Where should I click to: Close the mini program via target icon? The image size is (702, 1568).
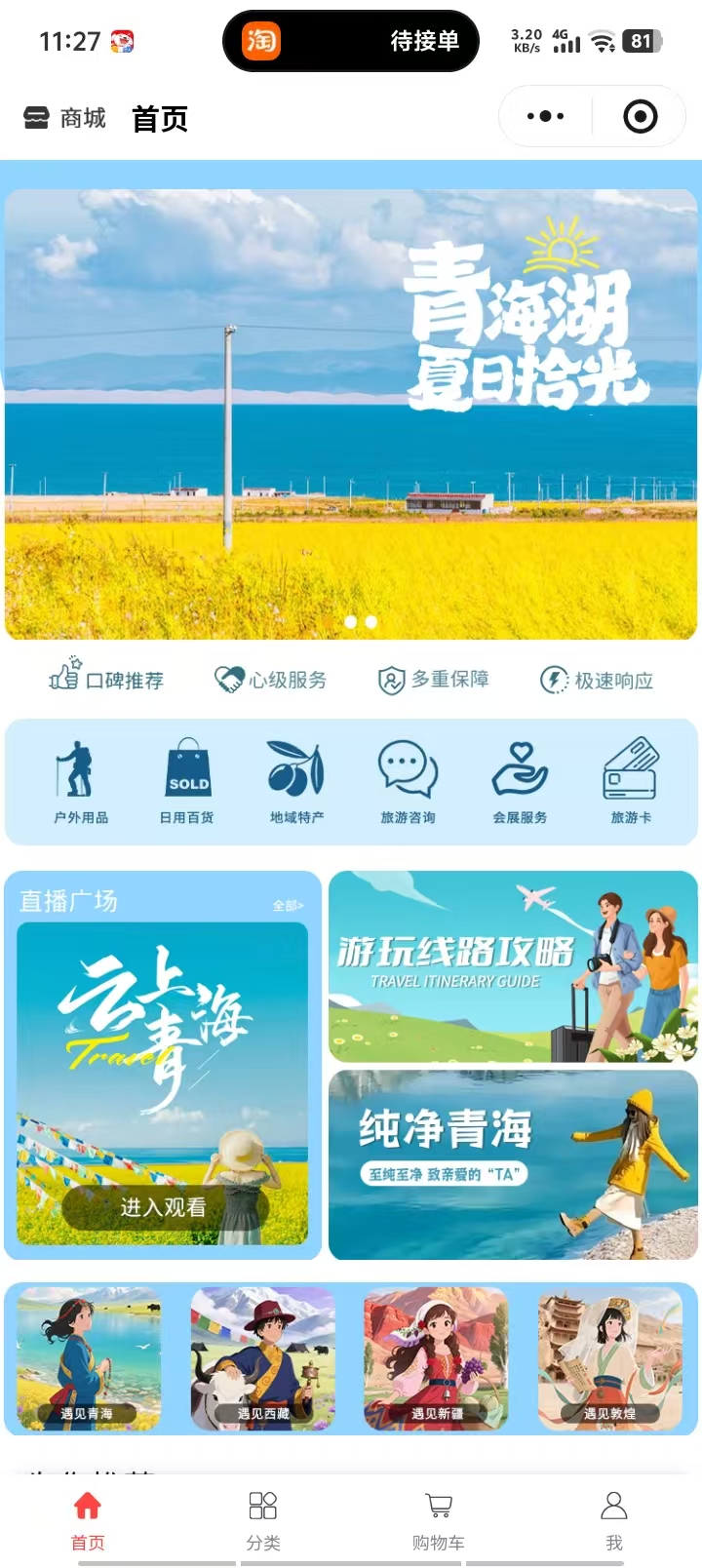tap(640, 117)
